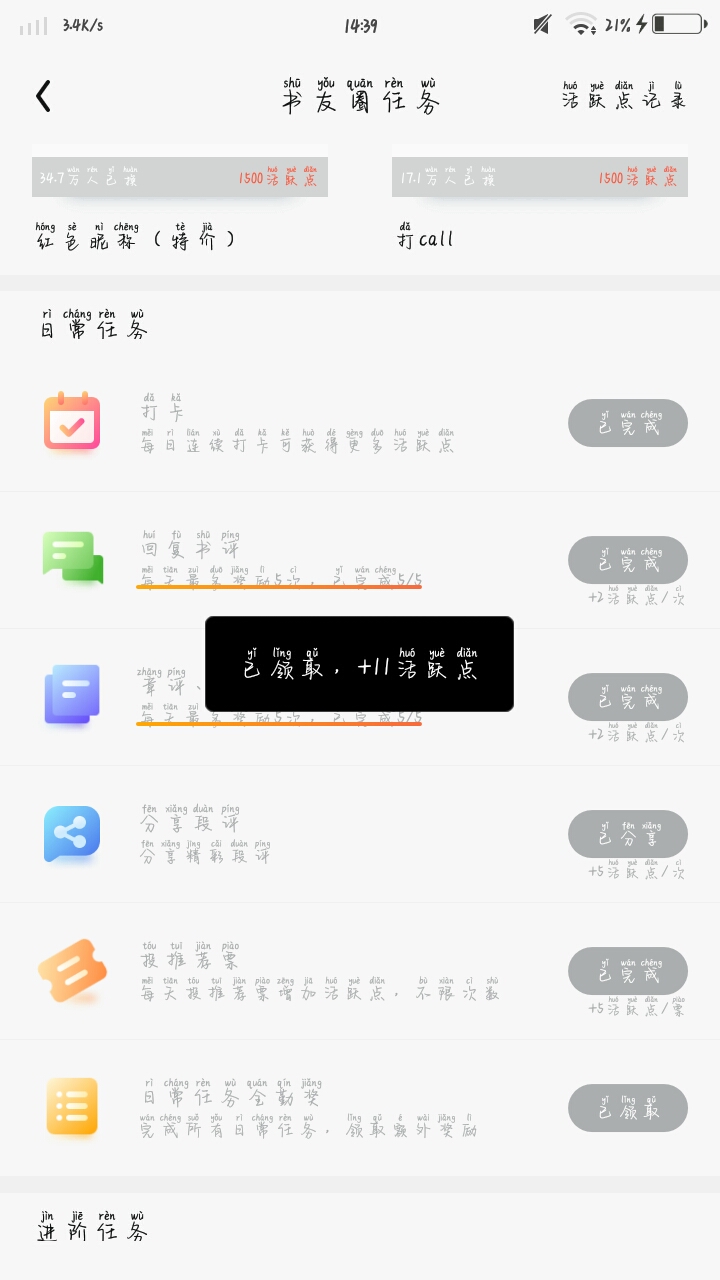The height and width of the screenshot is (1280, 720).
Task: Open the 投推荐票 task row
Action: click(x=360, y=971)
